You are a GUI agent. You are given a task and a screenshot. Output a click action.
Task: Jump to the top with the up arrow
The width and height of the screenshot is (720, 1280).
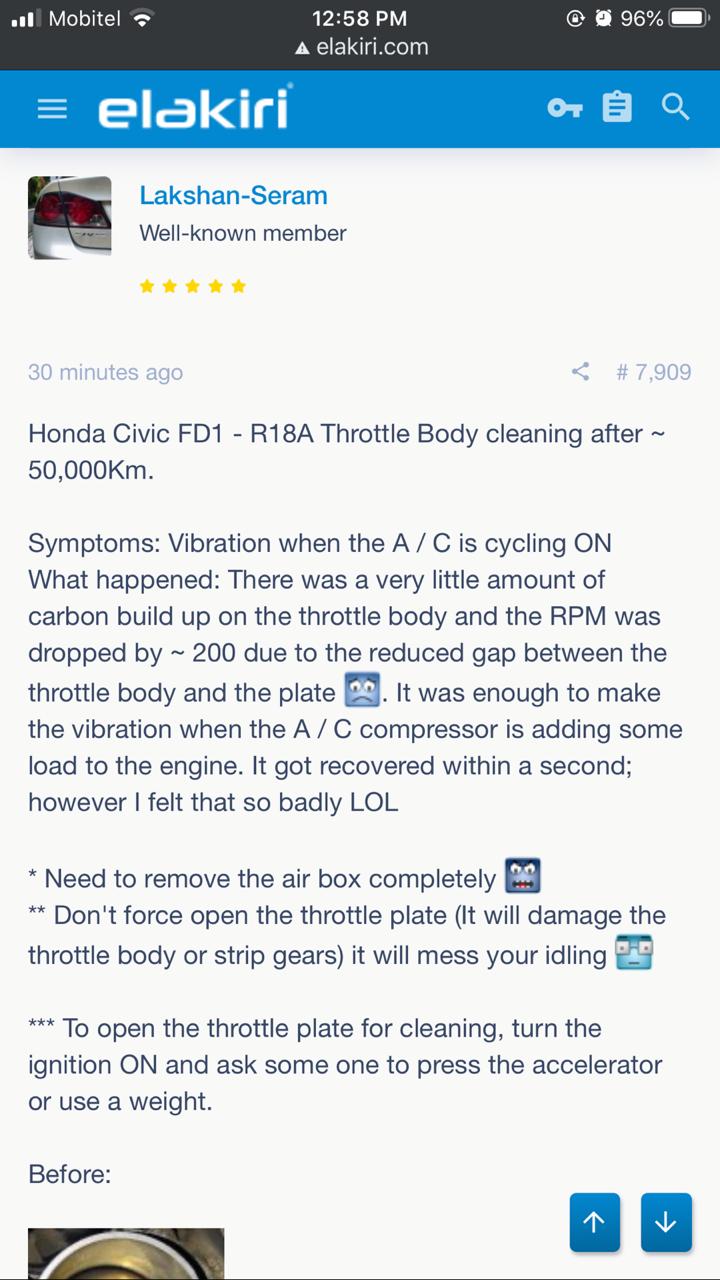(594, 1222)
